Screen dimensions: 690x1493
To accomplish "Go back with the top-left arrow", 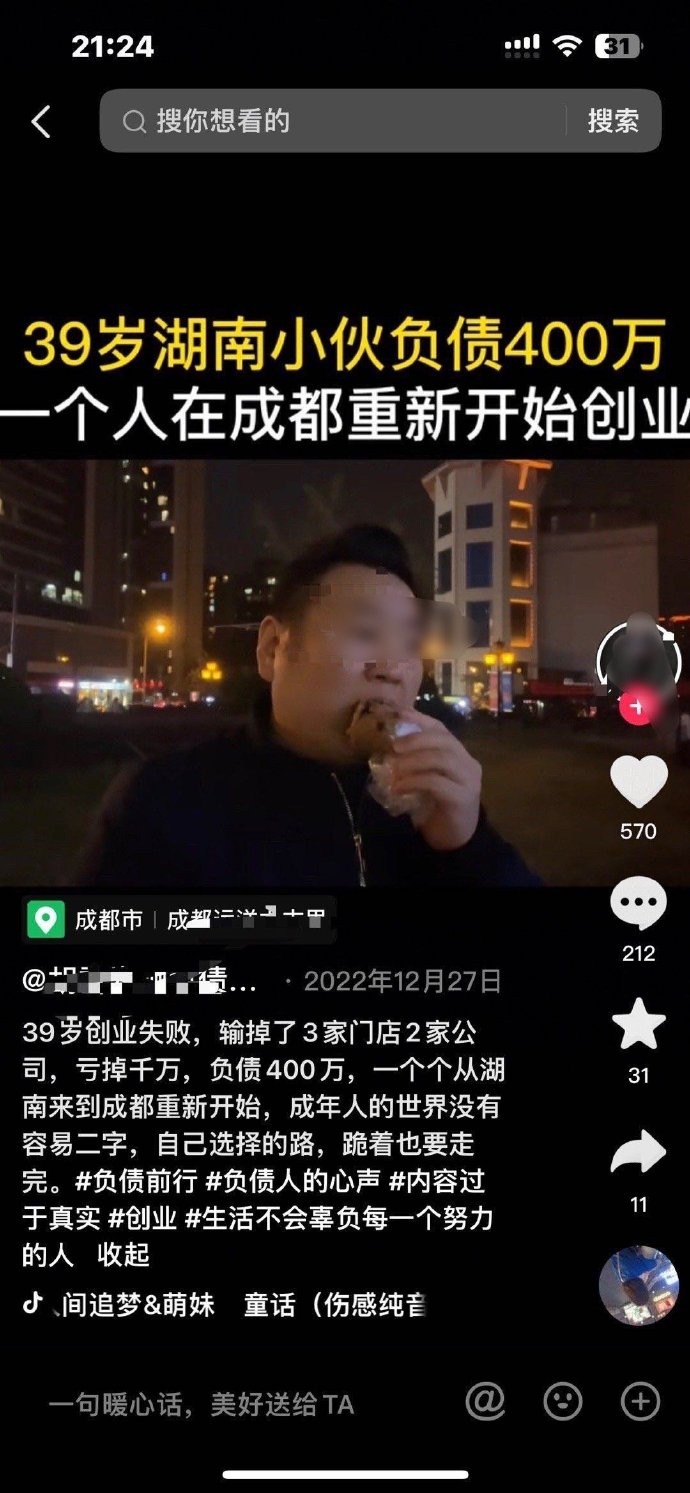I will 40,122.
